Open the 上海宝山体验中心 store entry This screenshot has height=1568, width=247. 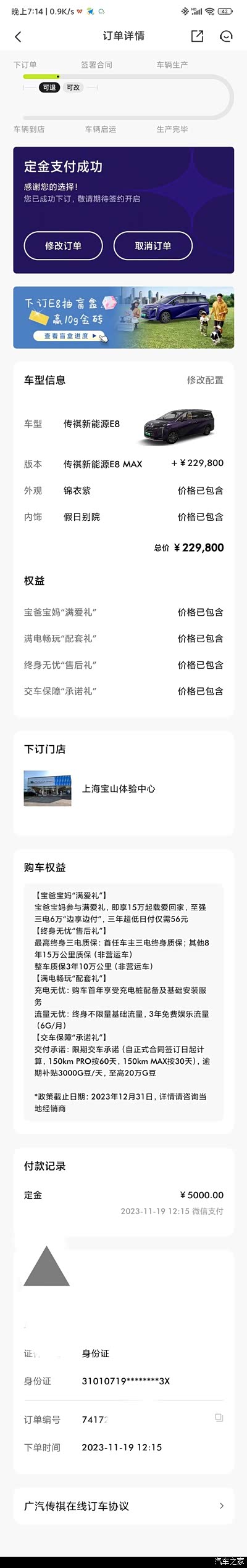(x=124, y=788)
